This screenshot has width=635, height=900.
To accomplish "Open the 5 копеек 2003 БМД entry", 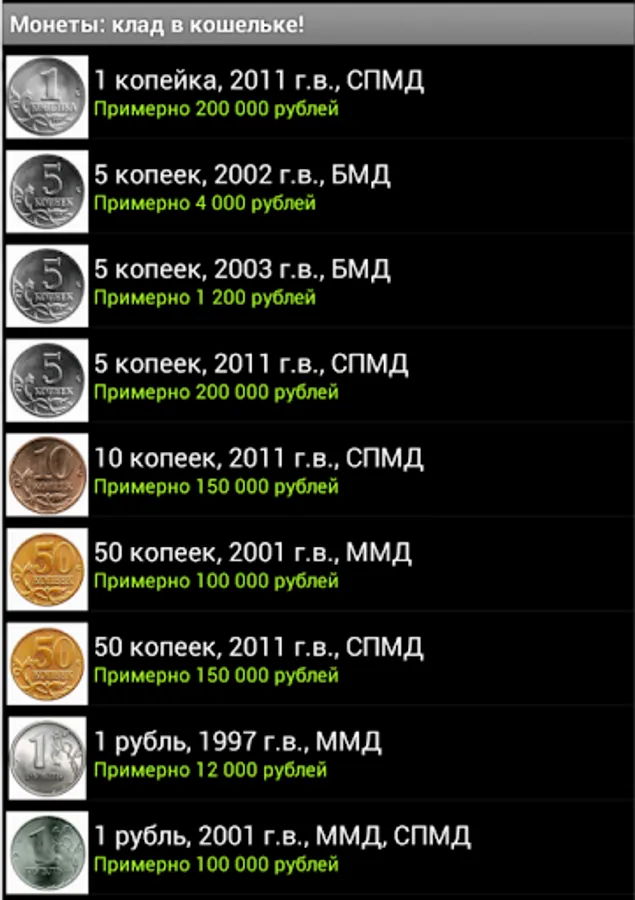I will pyautogui.click(x=318, y=285).
